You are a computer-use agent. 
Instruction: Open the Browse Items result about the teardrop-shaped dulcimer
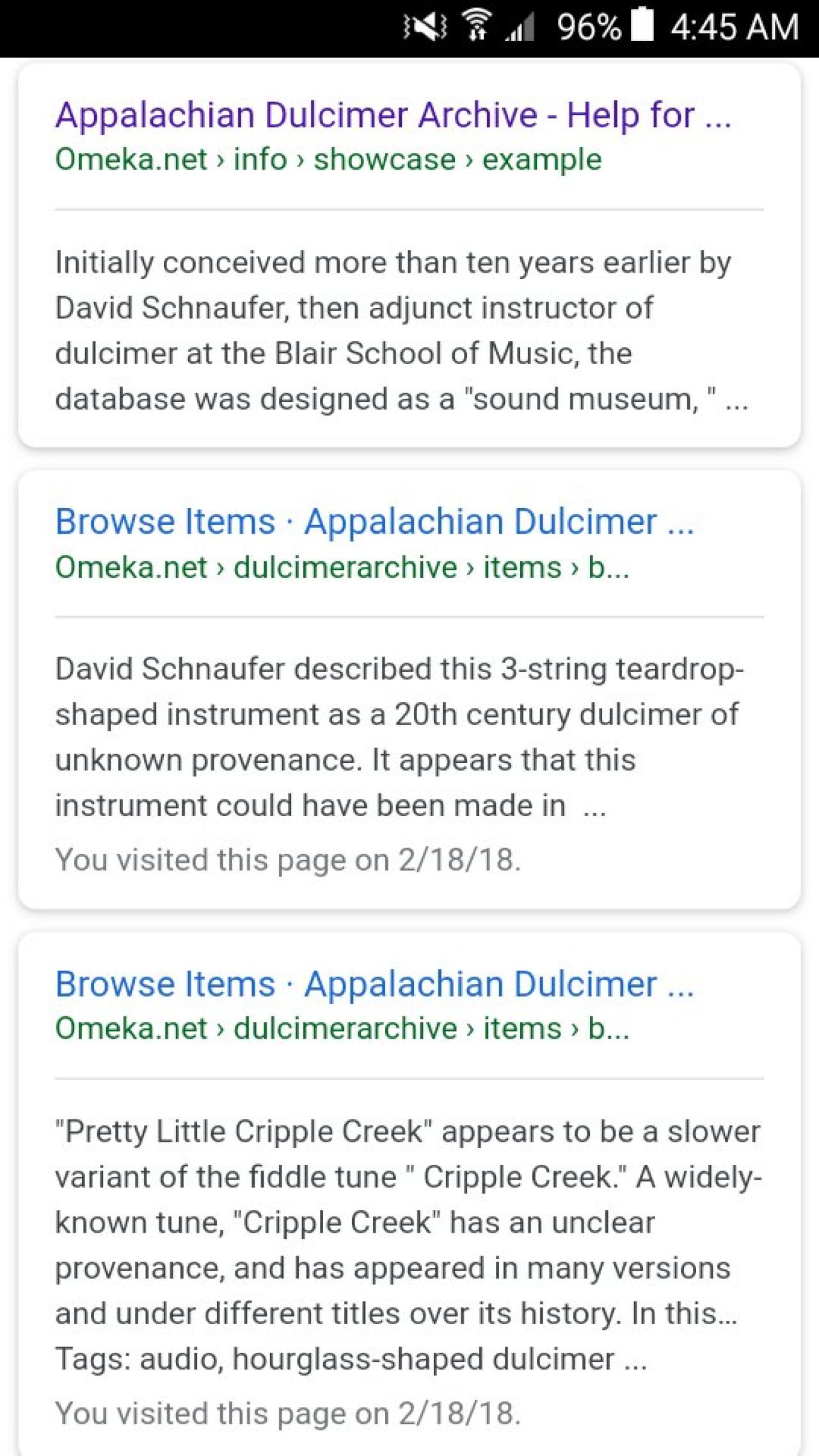tap(374, 522)
